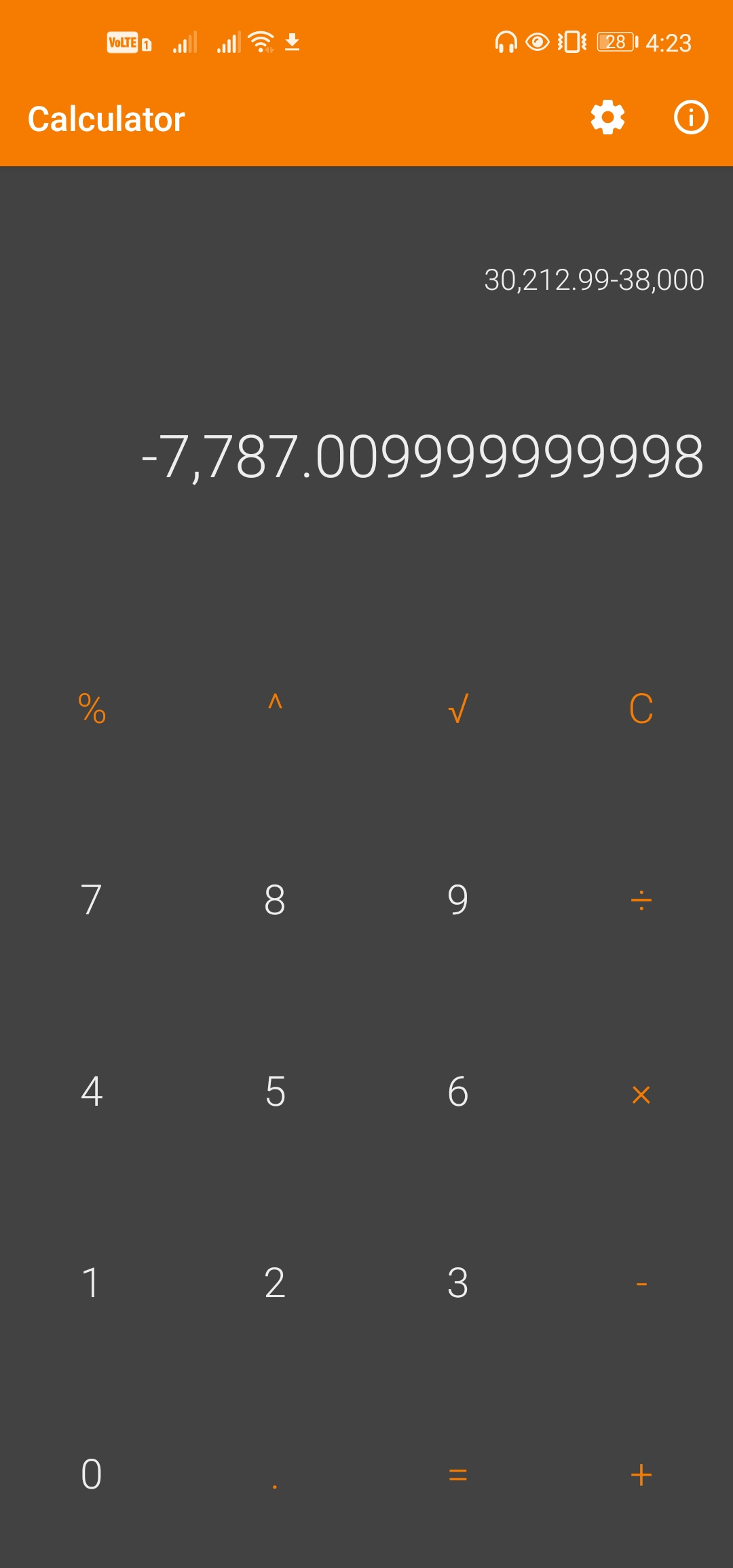Tap the percent key
733x1568 pixels.
point(92,709)
